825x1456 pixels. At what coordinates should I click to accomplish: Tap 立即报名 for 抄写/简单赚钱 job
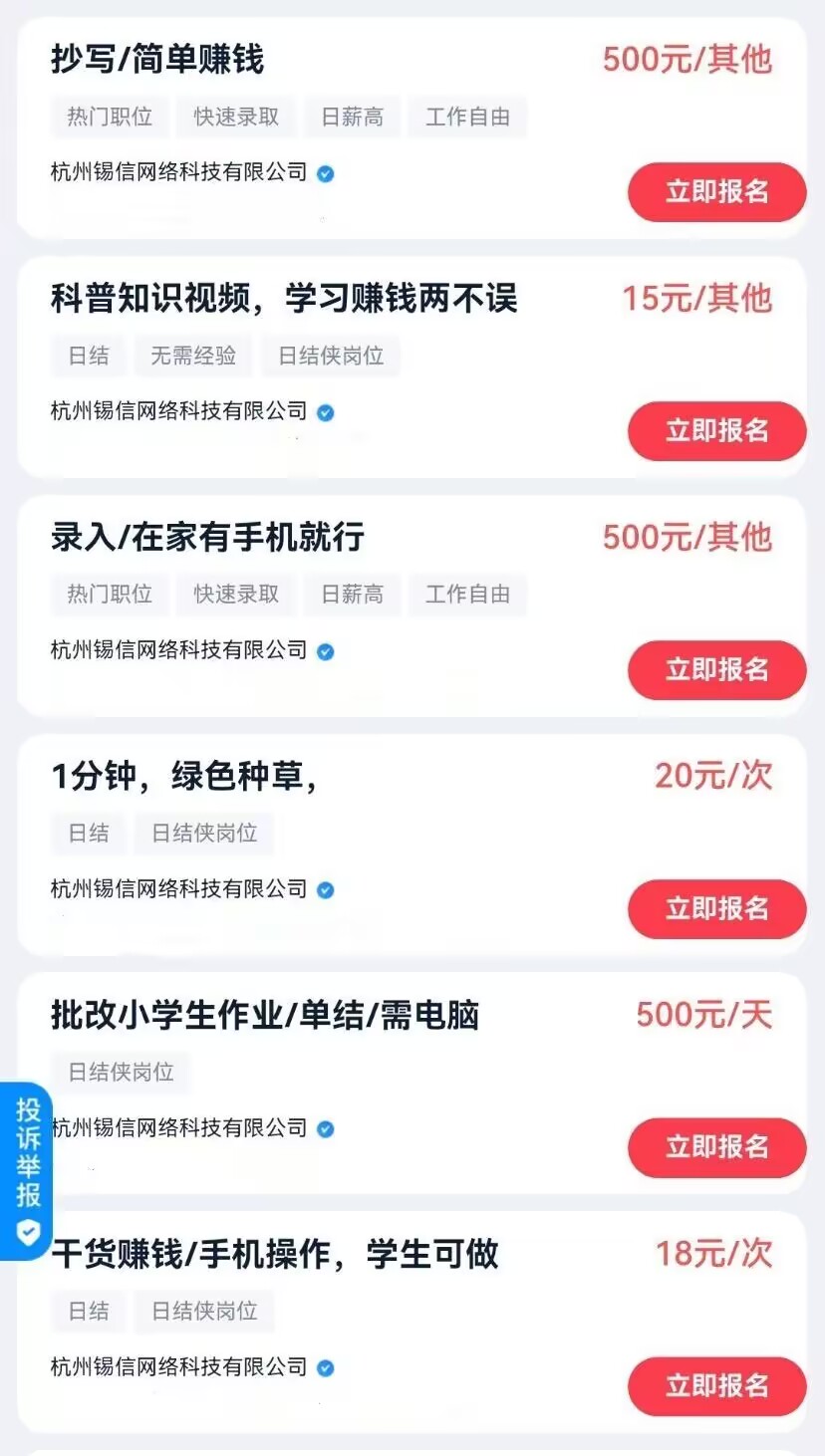point(716,192)
